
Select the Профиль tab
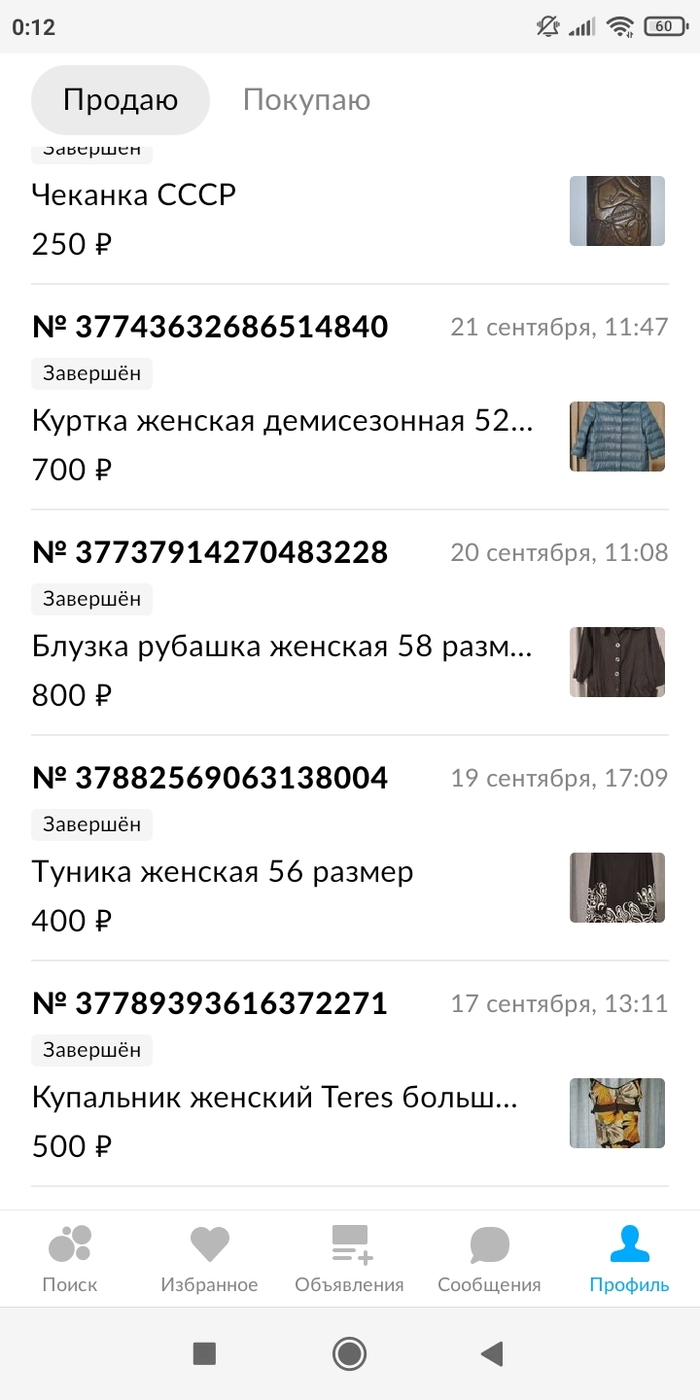coord(629,1258)
